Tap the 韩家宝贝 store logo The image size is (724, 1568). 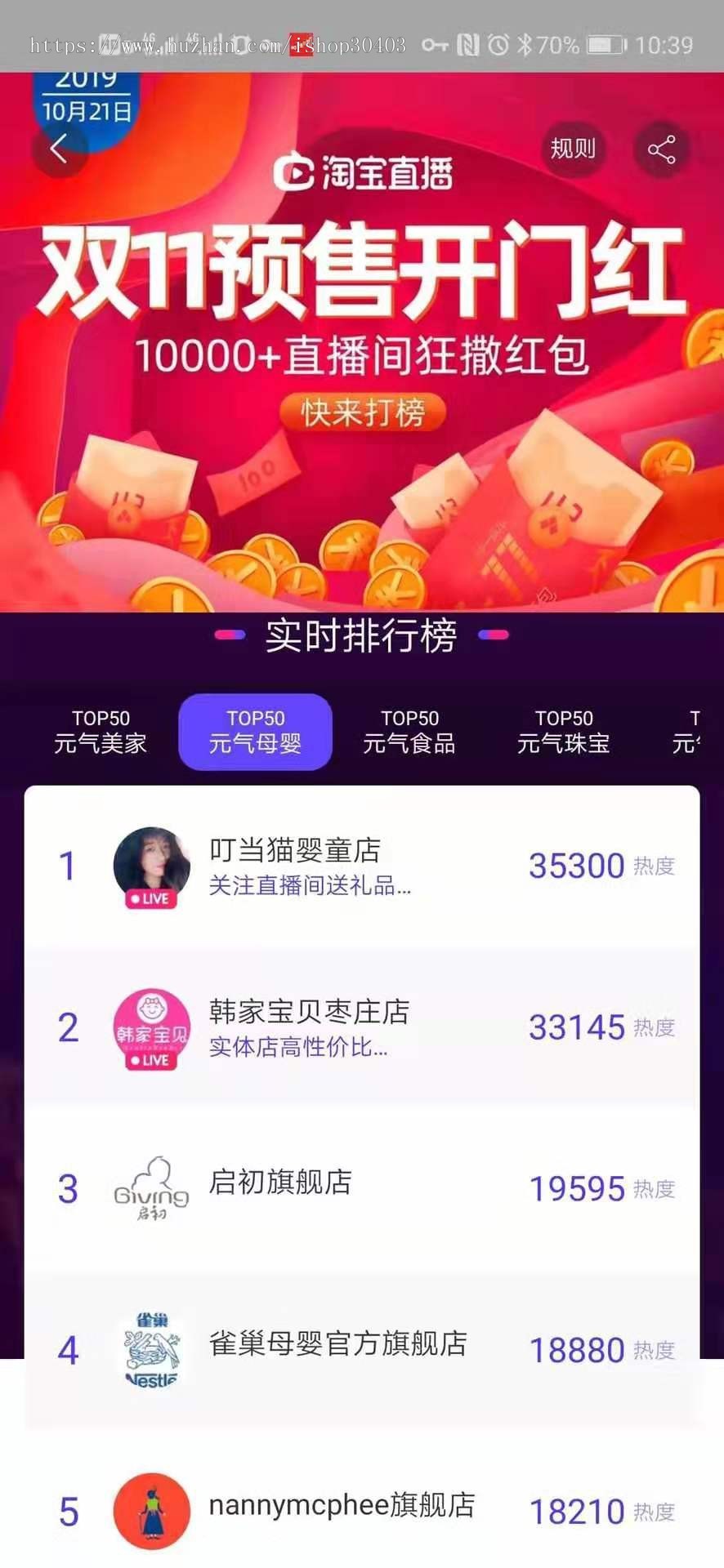(x=150, y=1025)
